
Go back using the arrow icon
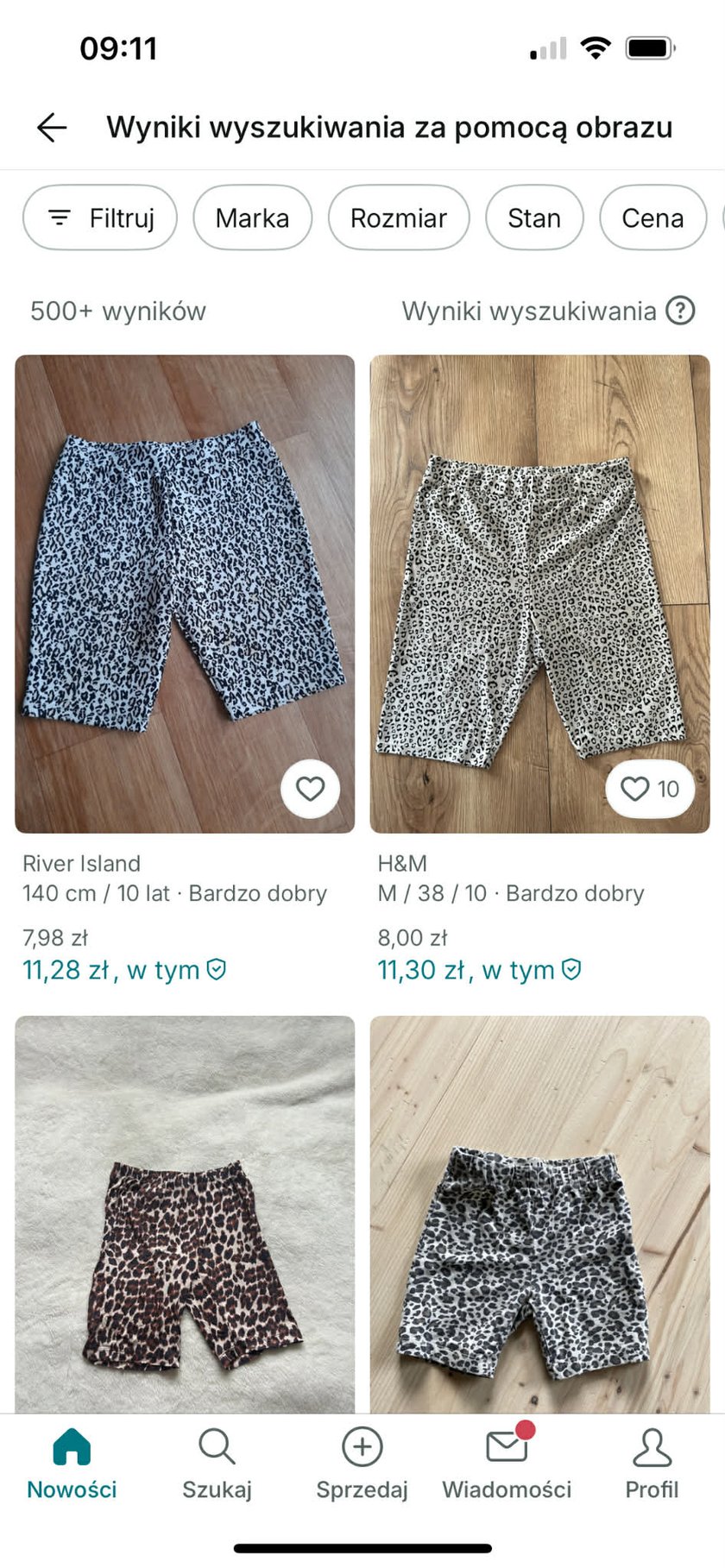click(52, 128)
